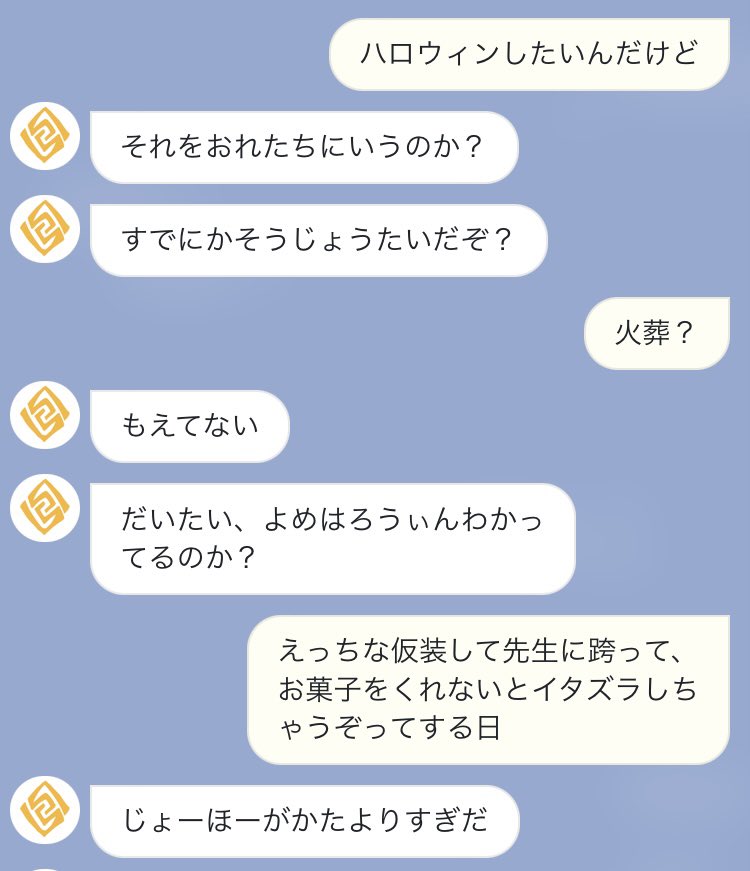View profile from avatar beside "もえてない"
The image size is (750, 871).
tap(45, 414)
